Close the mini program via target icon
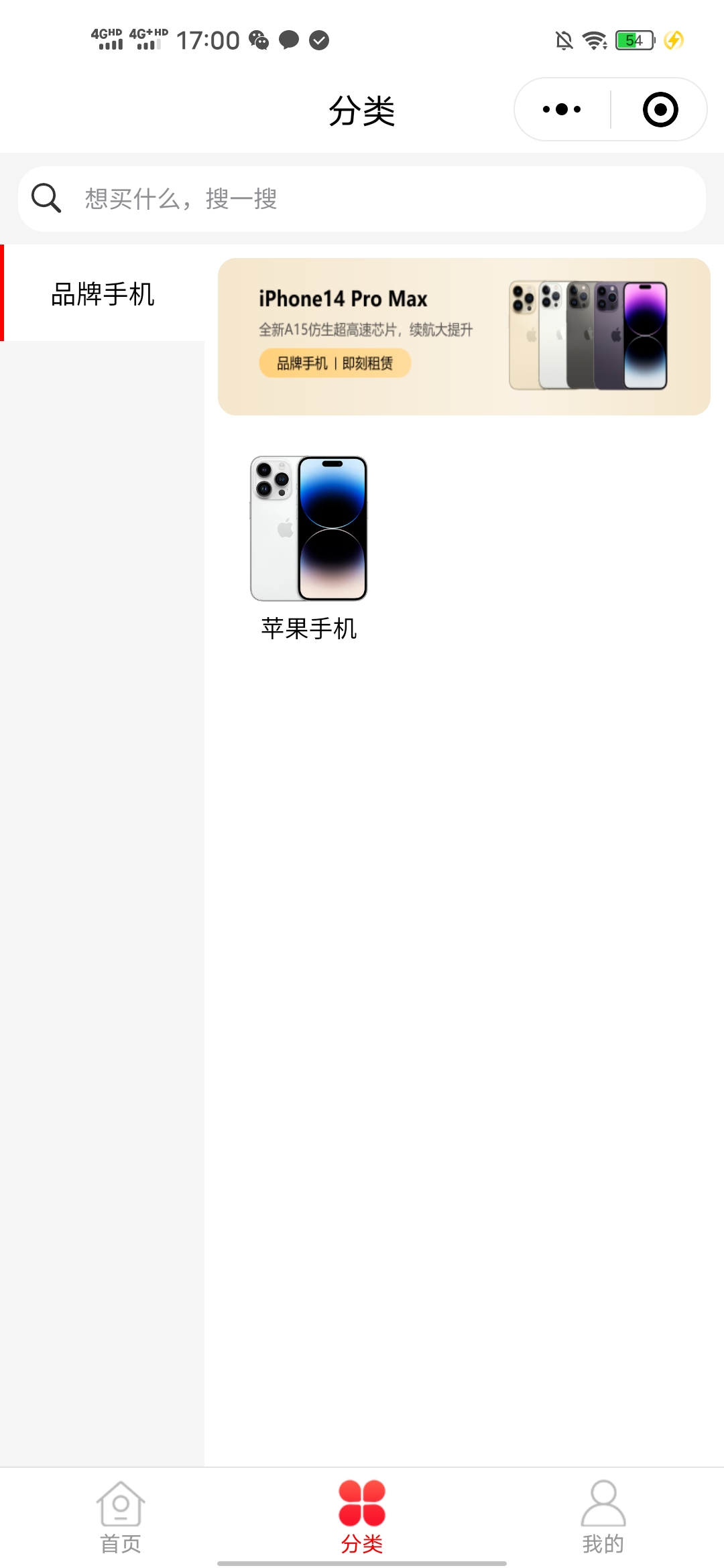The height and width of the screenshot is (1568, 724). pyautogui.click(x=660, y=109)
